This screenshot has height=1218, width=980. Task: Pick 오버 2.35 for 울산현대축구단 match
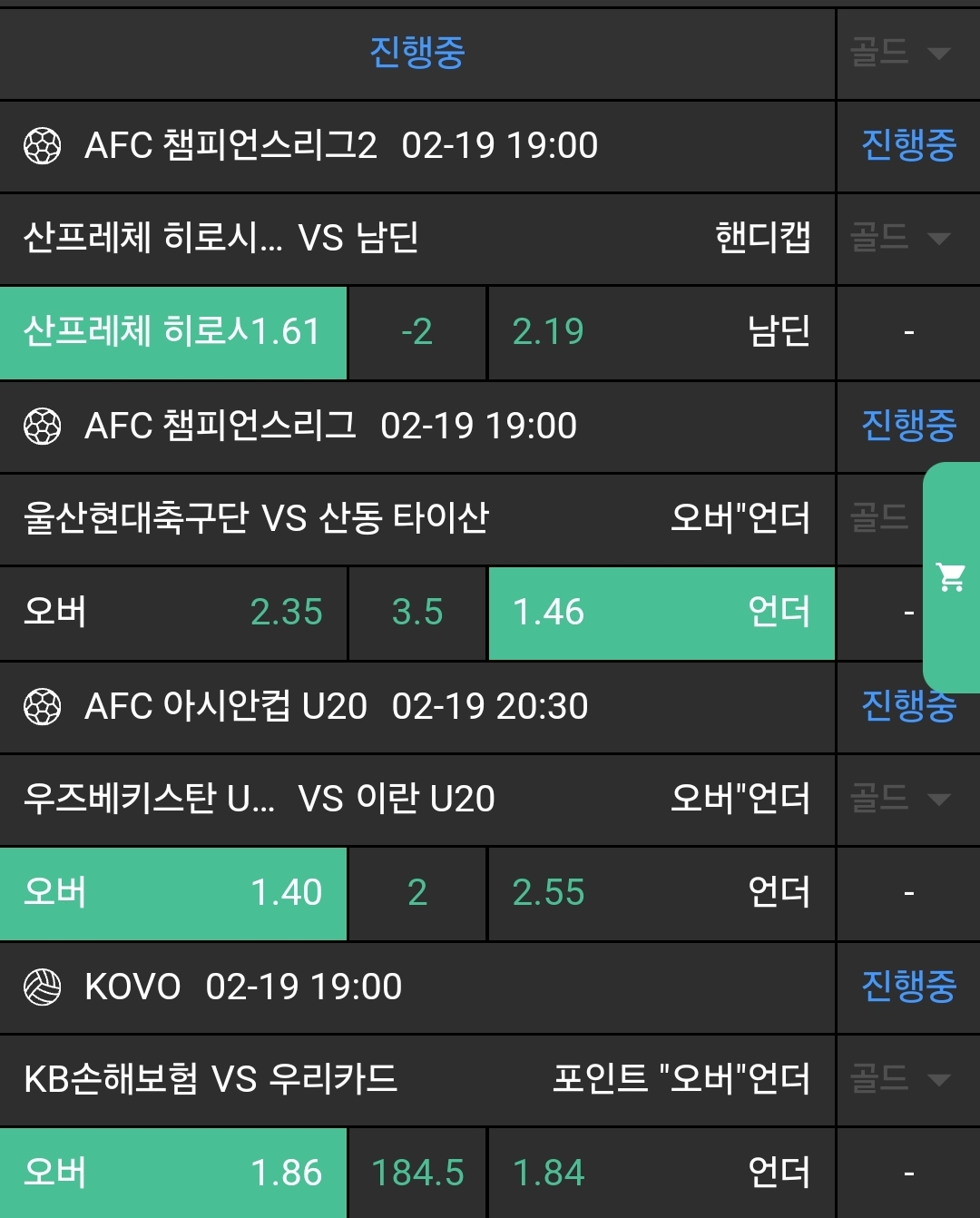172,613
